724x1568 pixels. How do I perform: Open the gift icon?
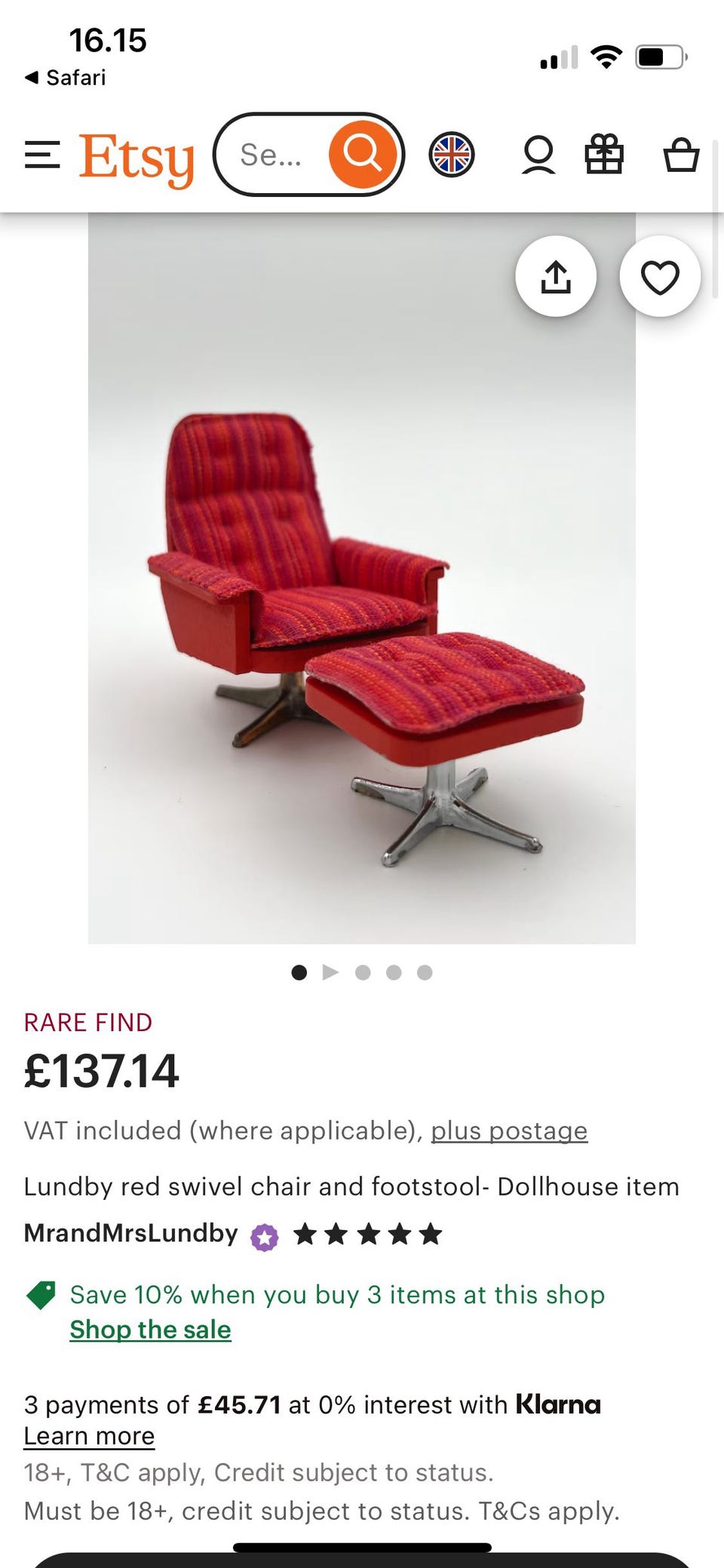pyautogui.click(x=604, y=154)
